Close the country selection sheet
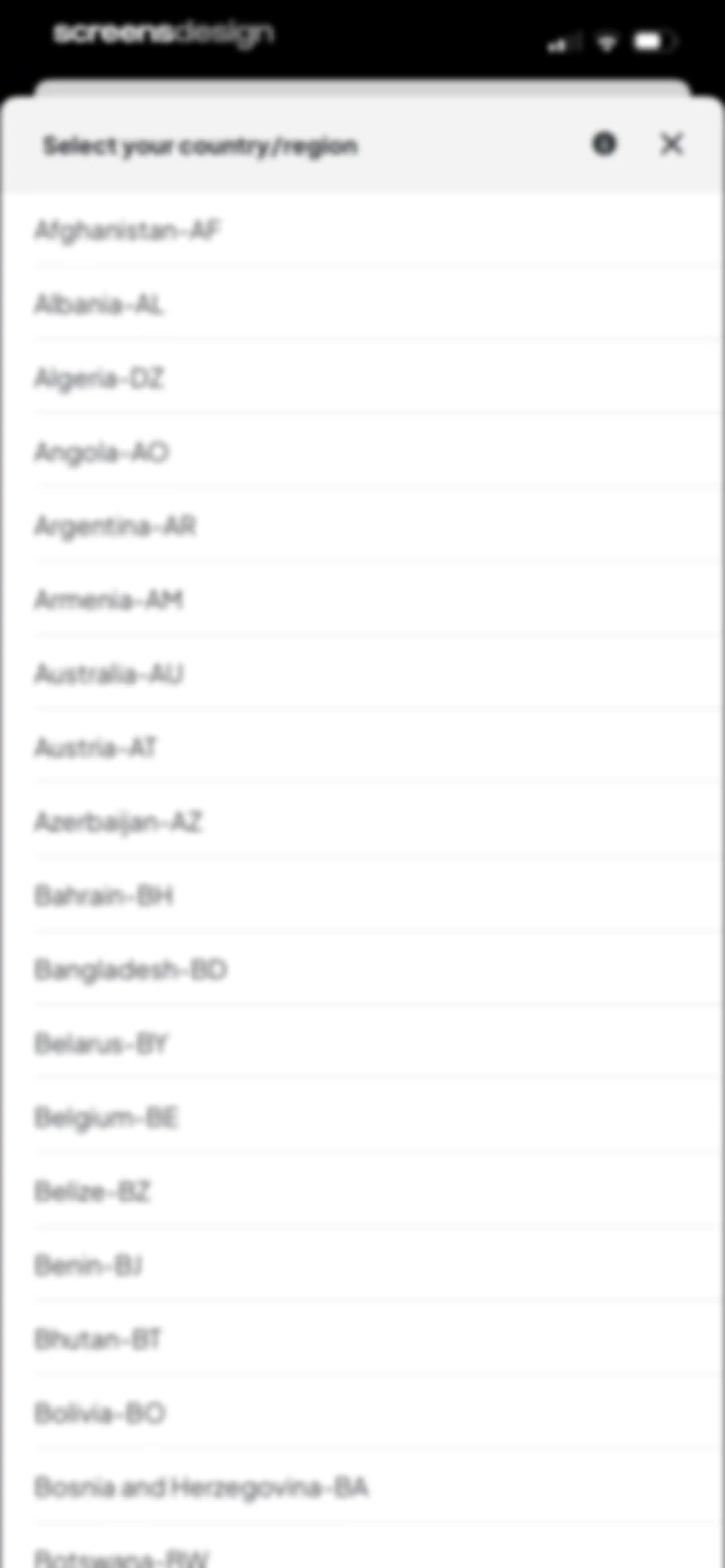Screen dimensions: 725x1568 (x=671, y=145)
